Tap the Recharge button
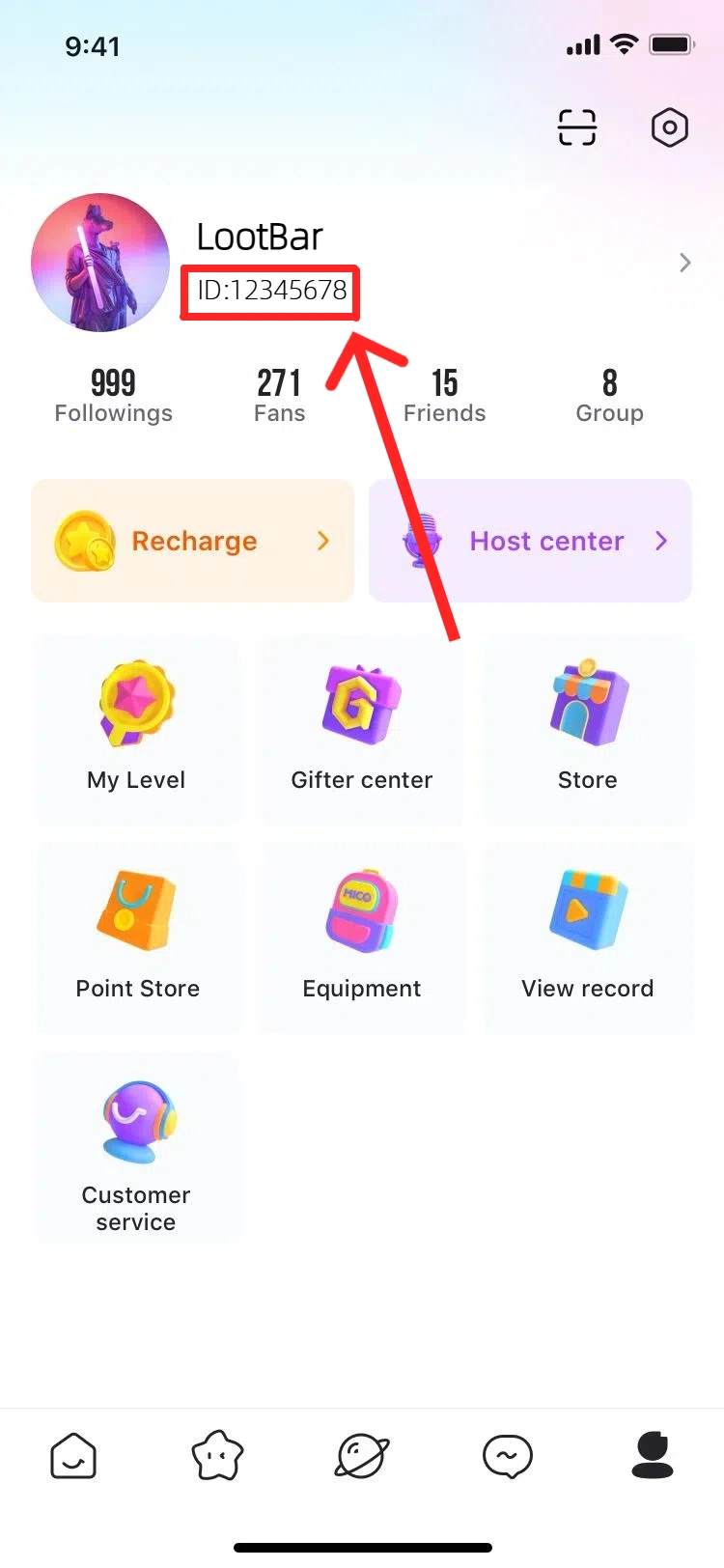724x1568 pixels. (x=193, y=542)
